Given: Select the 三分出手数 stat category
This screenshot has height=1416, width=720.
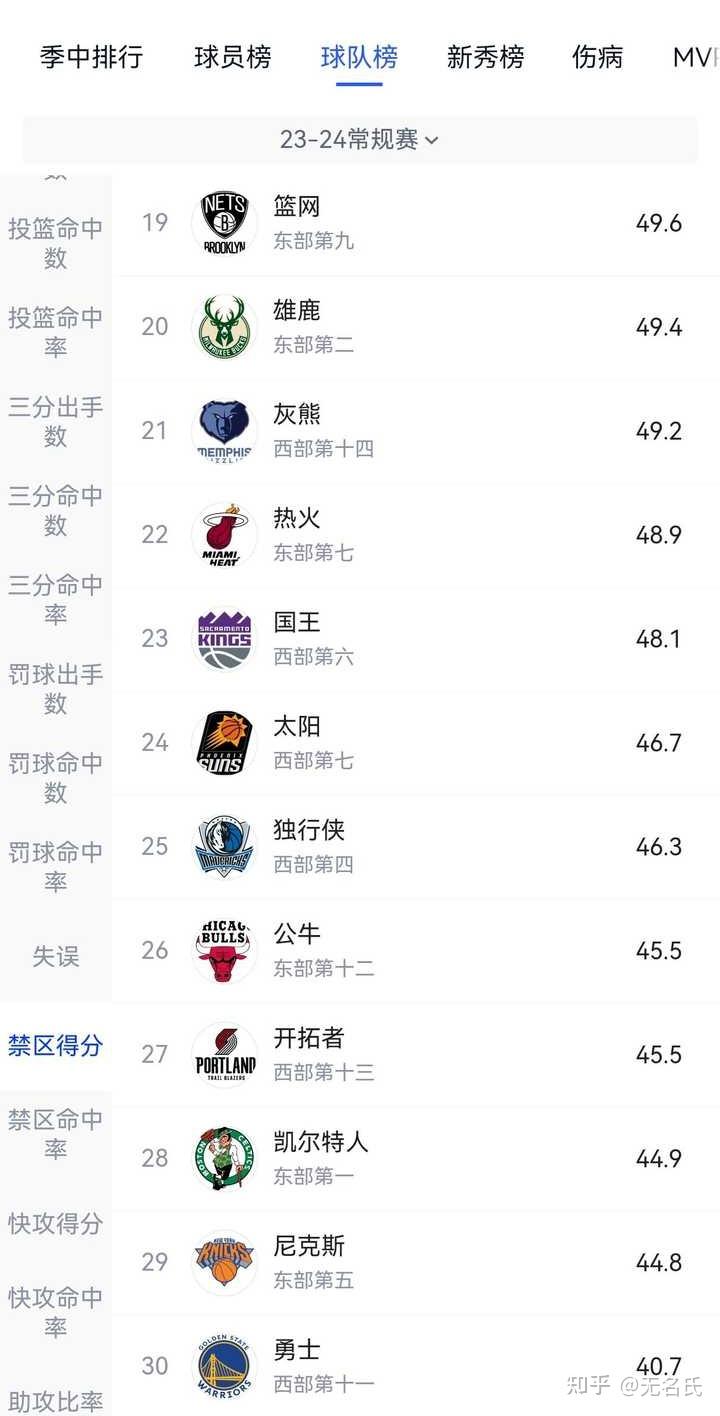Looking at the screenshot, I should (55, 421).
